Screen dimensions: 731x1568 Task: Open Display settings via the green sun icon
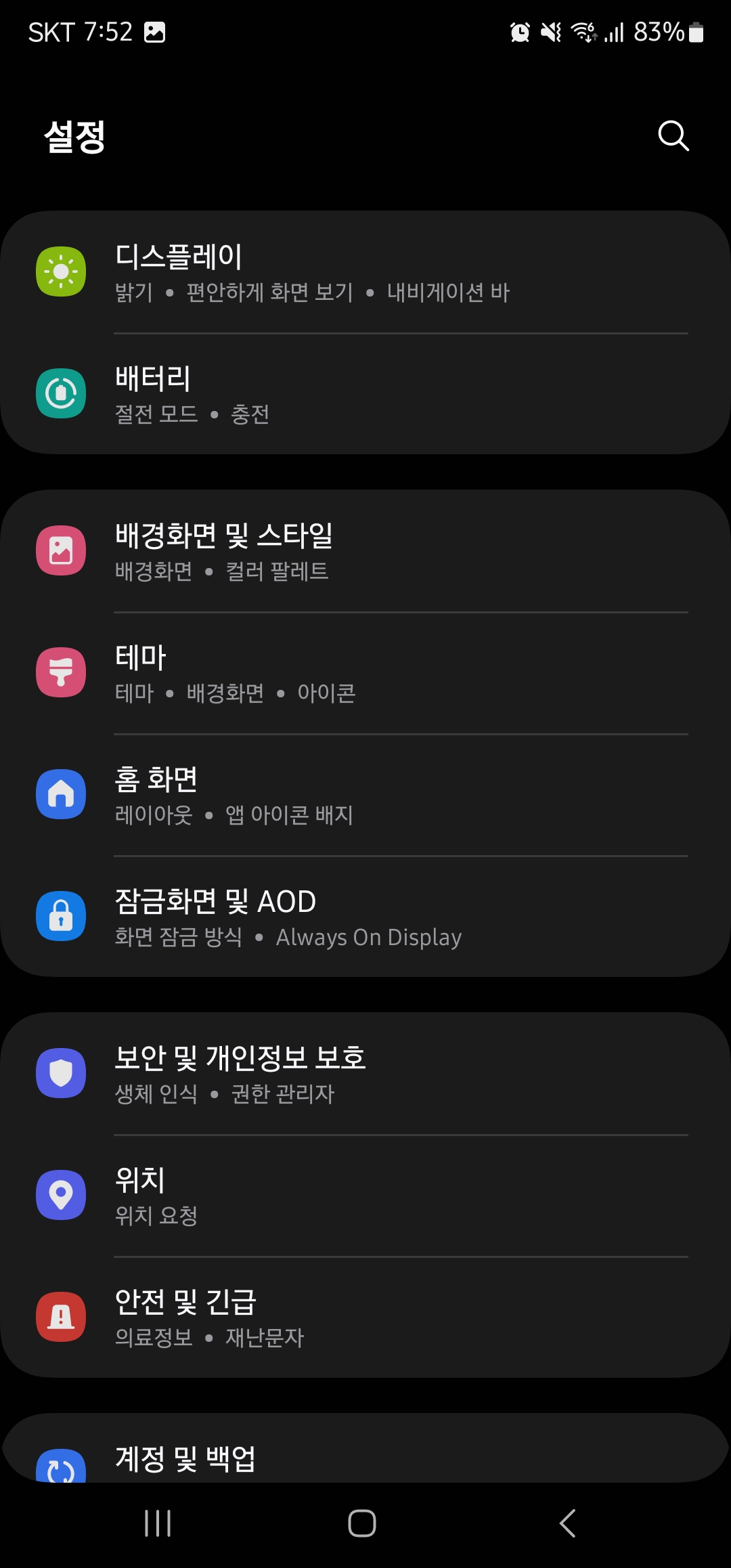pos(61,271)
